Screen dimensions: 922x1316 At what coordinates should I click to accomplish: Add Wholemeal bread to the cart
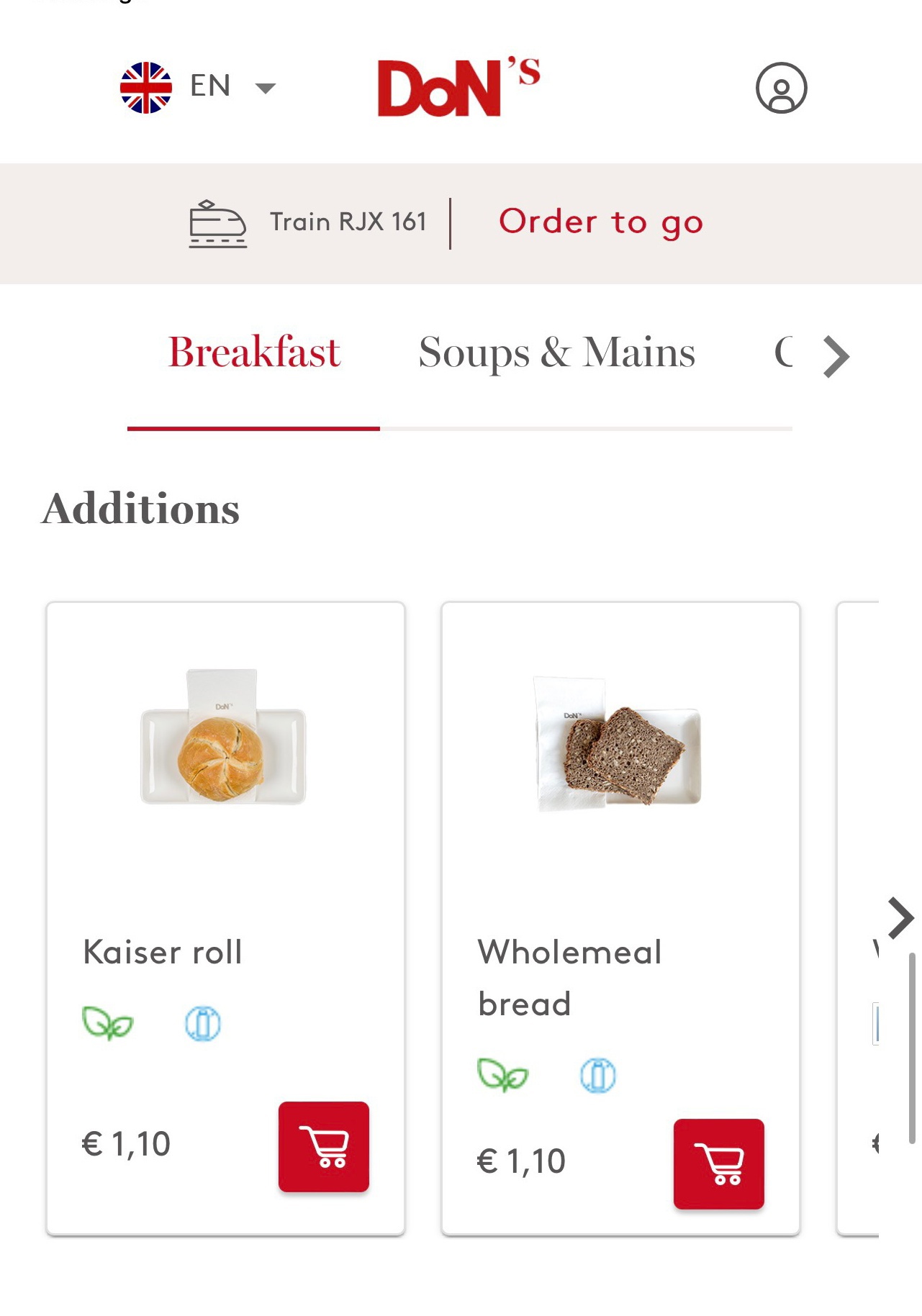coord(718,1163)
